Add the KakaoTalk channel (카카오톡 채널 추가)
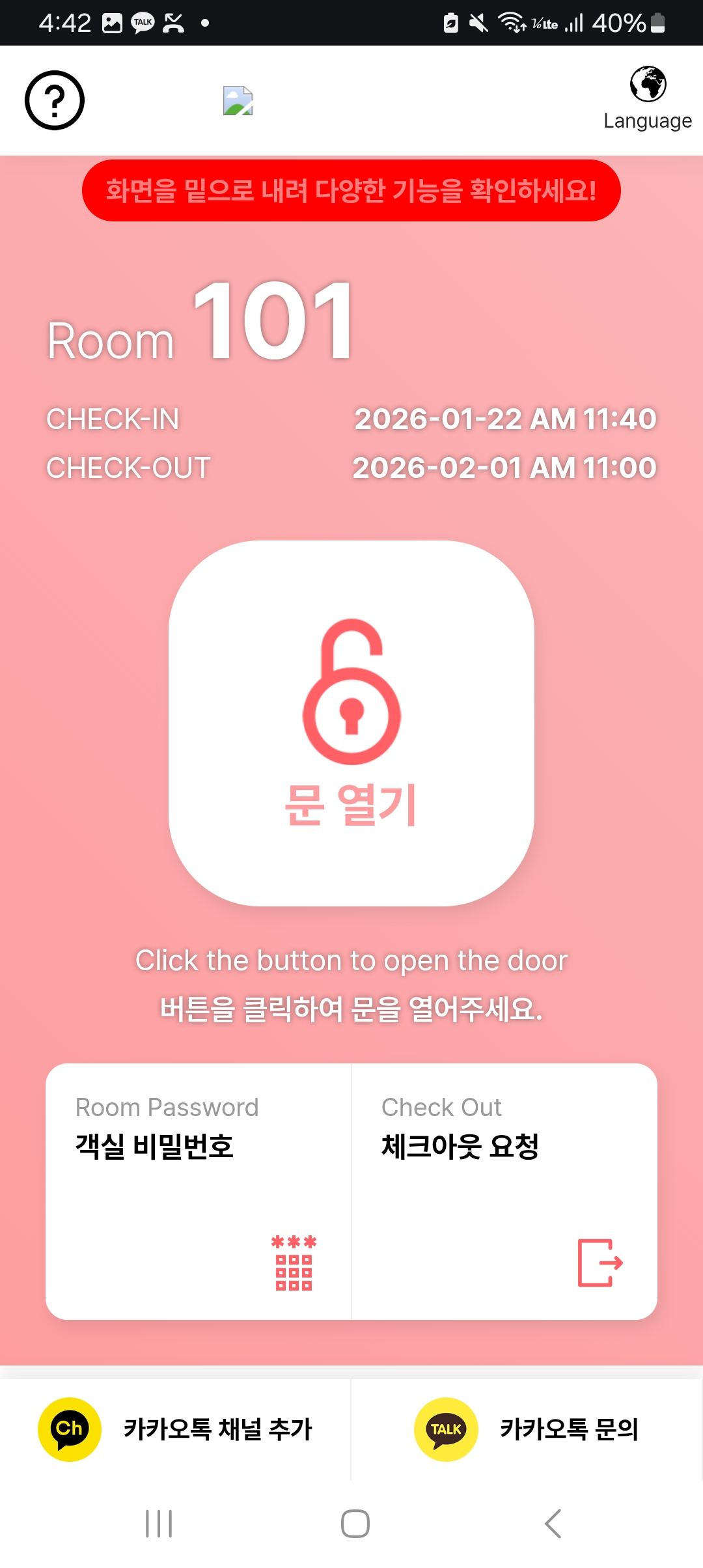Image resolution: width=703 pixels, height=1568 pixels. 176,1429
